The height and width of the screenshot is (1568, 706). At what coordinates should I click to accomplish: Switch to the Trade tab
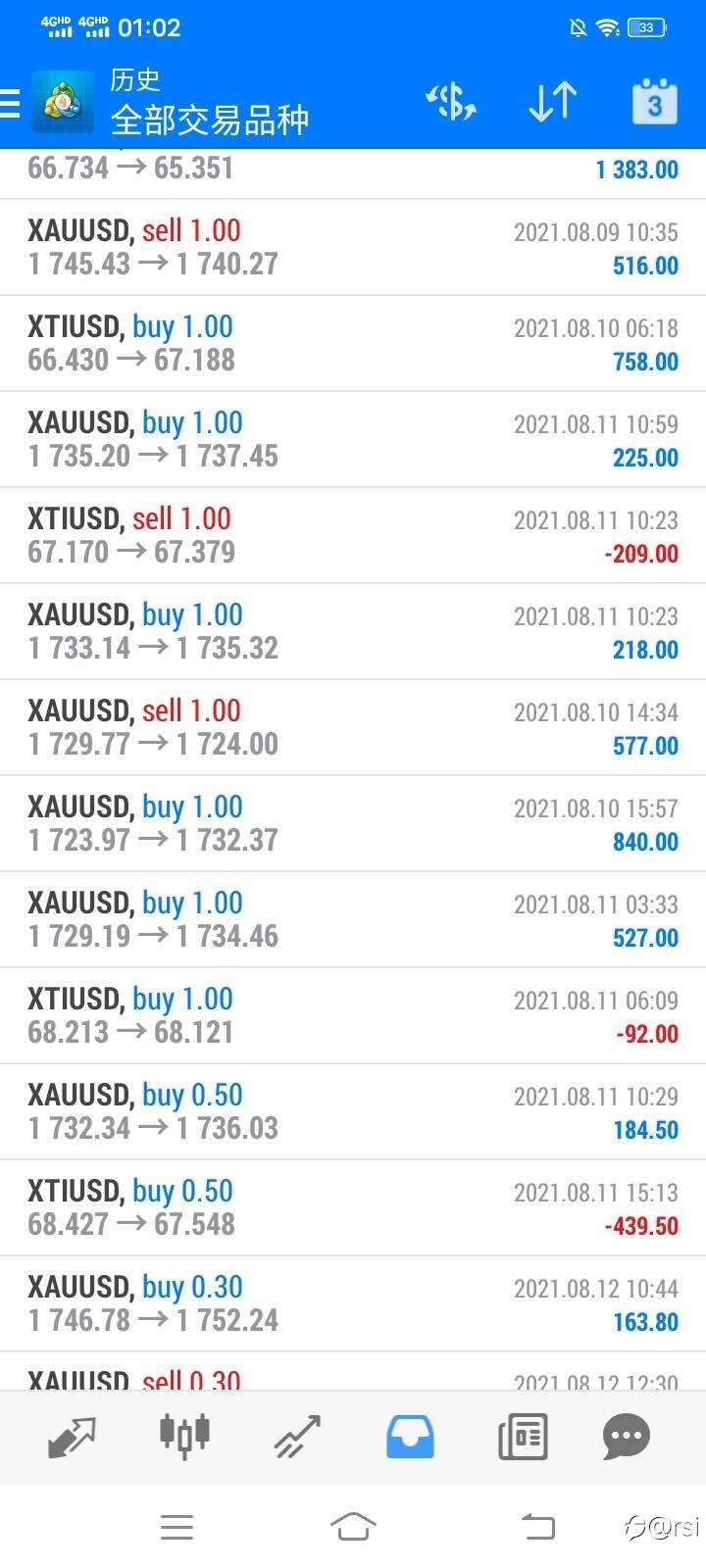click(x=297, y=1437)
